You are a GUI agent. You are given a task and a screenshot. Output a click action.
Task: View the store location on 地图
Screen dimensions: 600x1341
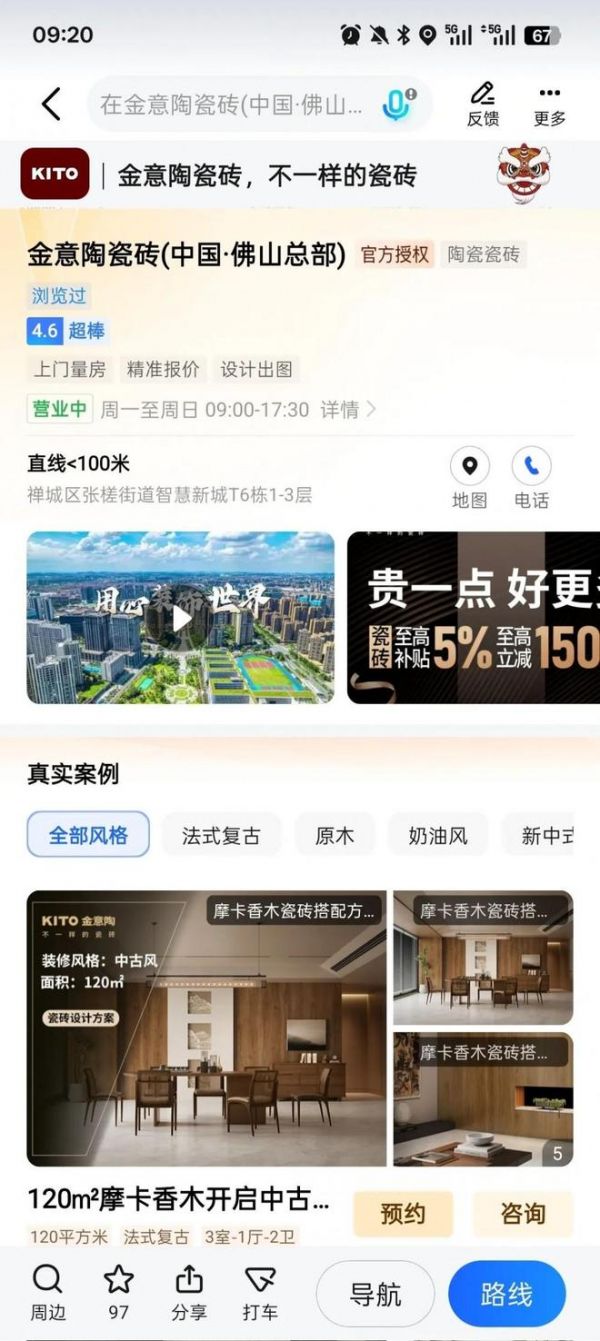pos(469,478)
